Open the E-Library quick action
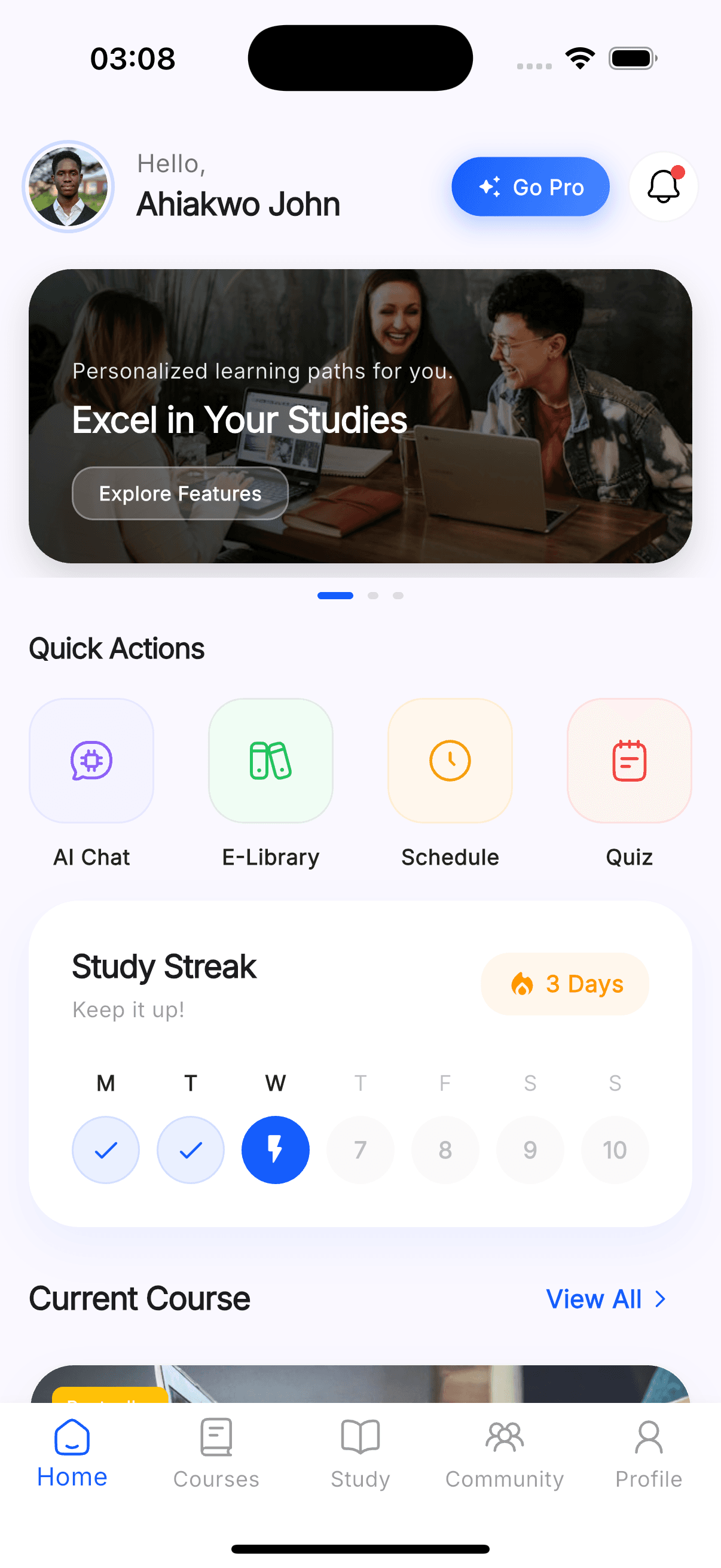721x1568 pixels. tap(270, 759)
